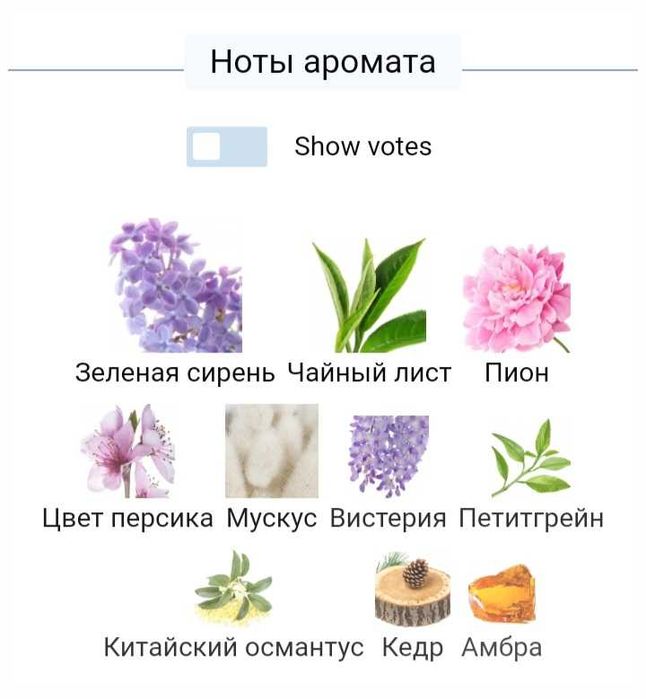View the Петитгрейн note

click(x=530, y=457)
